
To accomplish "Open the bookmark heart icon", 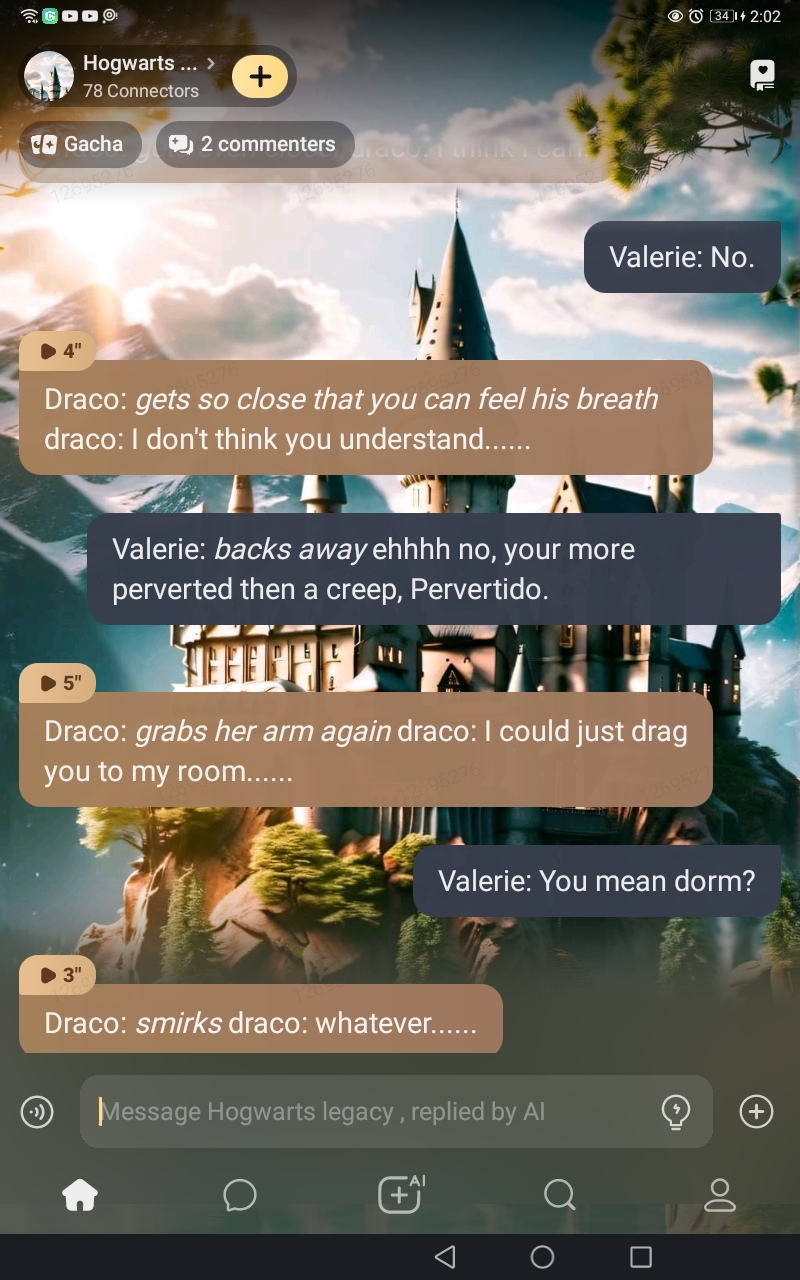I will pos(763,76).
